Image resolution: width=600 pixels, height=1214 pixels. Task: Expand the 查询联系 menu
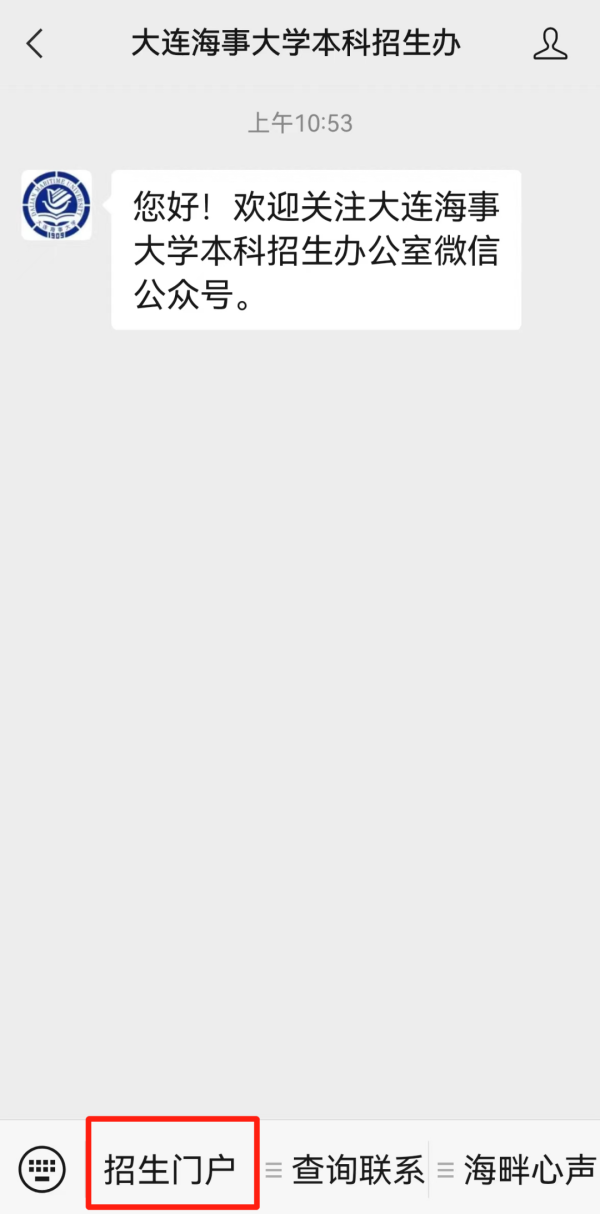coord(346,1169)
